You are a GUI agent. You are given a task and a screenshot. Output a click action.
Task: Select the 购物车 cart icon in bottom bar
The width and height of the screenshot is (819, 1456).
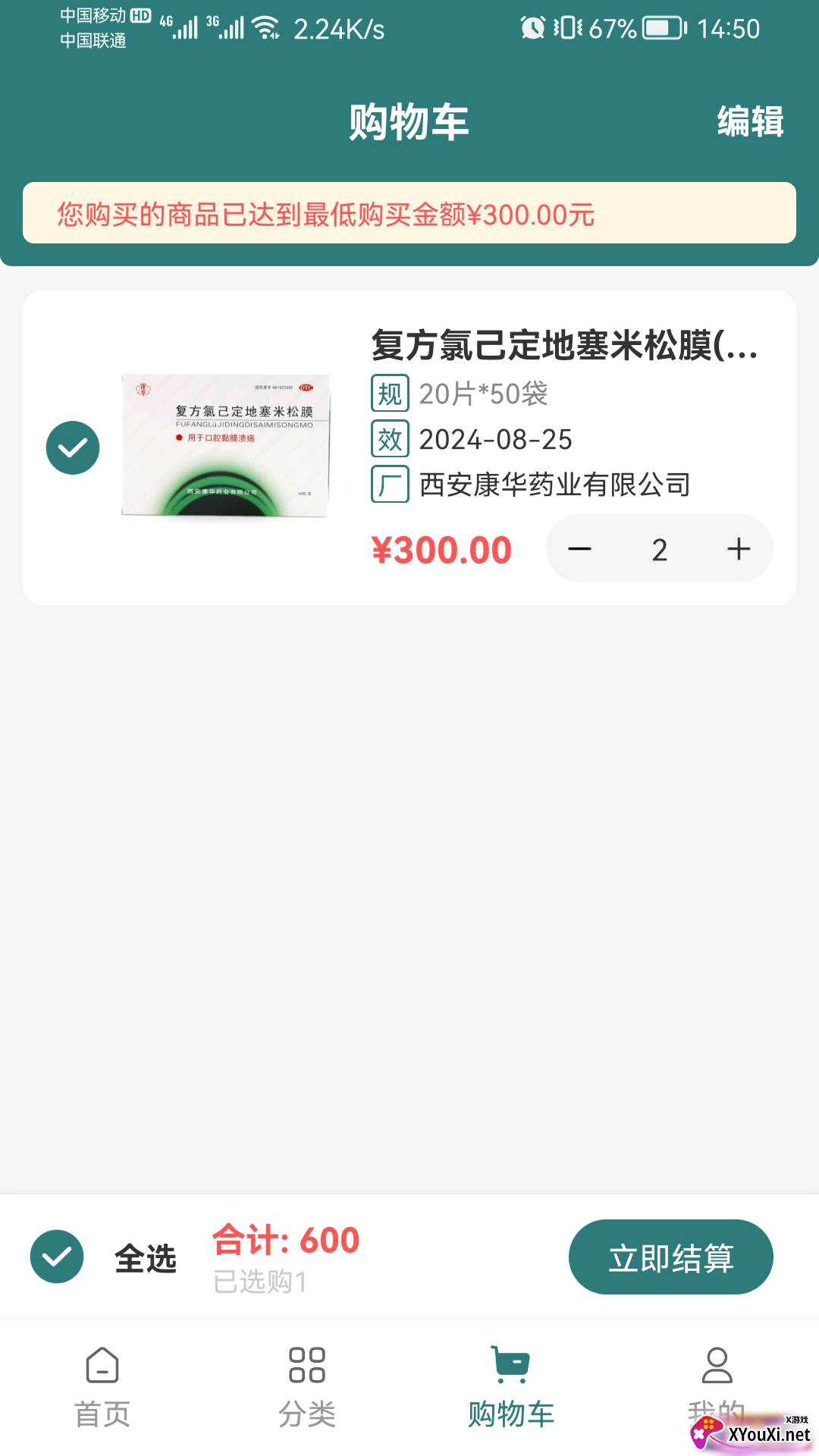(x=510, y=1369)
